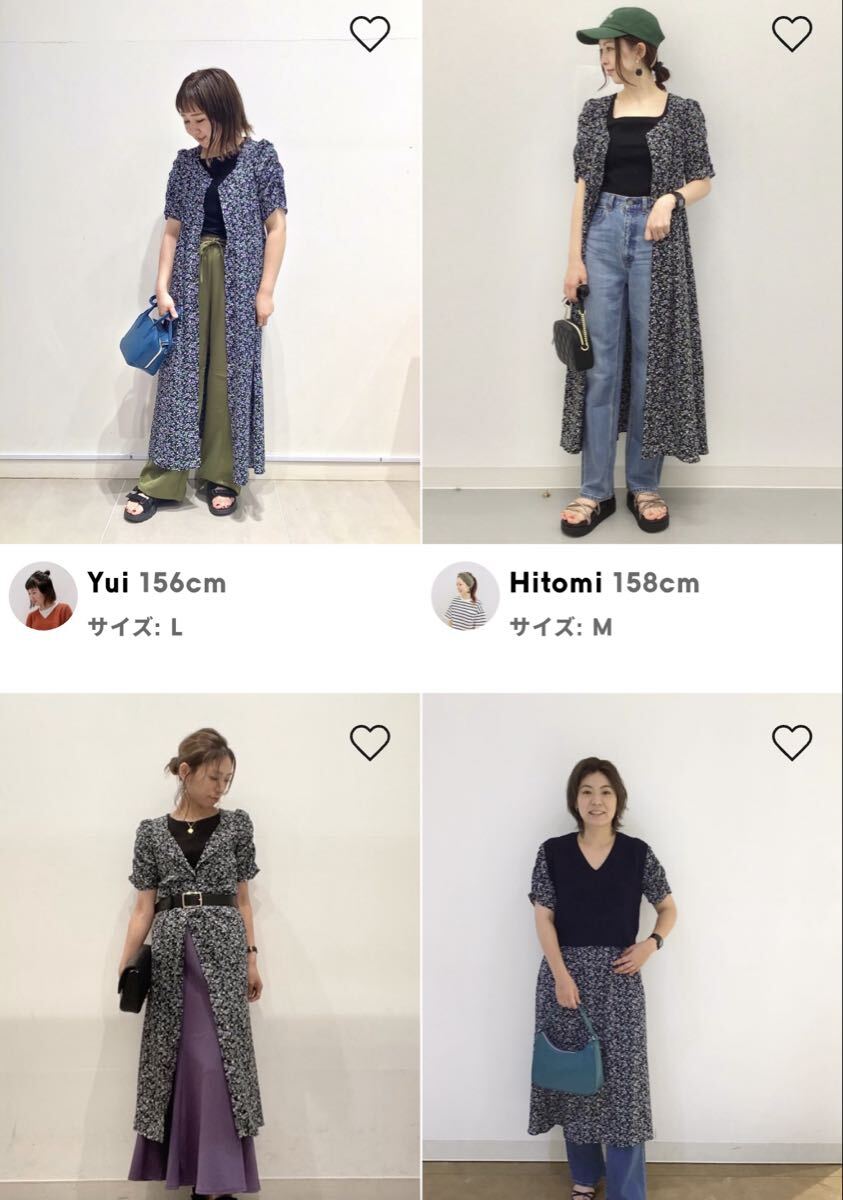Like the outfit with the navy vest
The width and height of the screenshot is (843, 1200).
(791, 742)
